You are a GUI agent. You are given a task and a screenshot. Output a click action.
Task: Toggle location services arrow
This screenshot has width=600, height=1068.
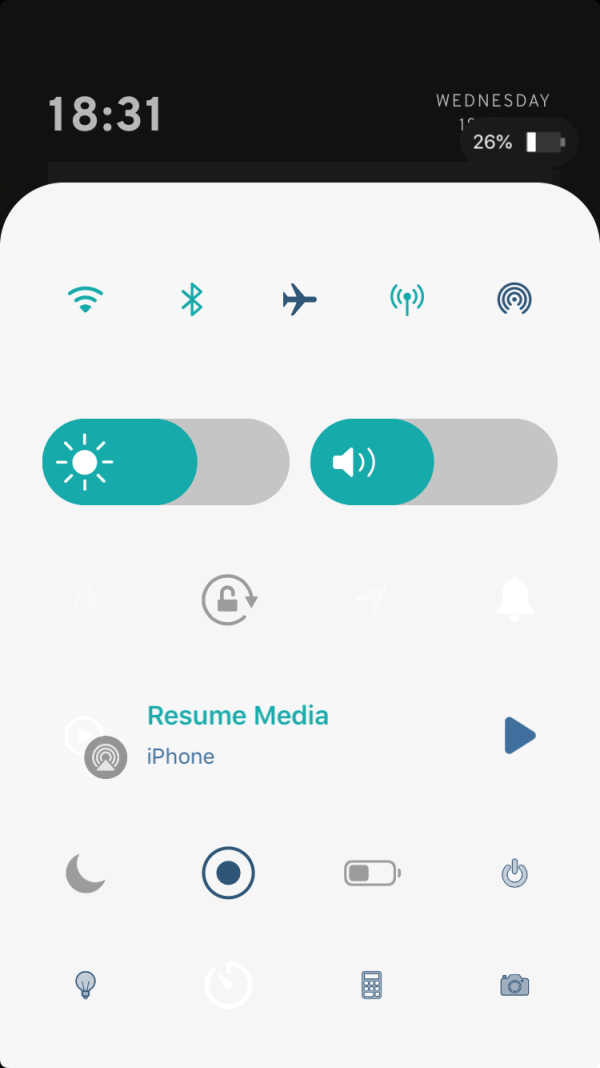372,600
